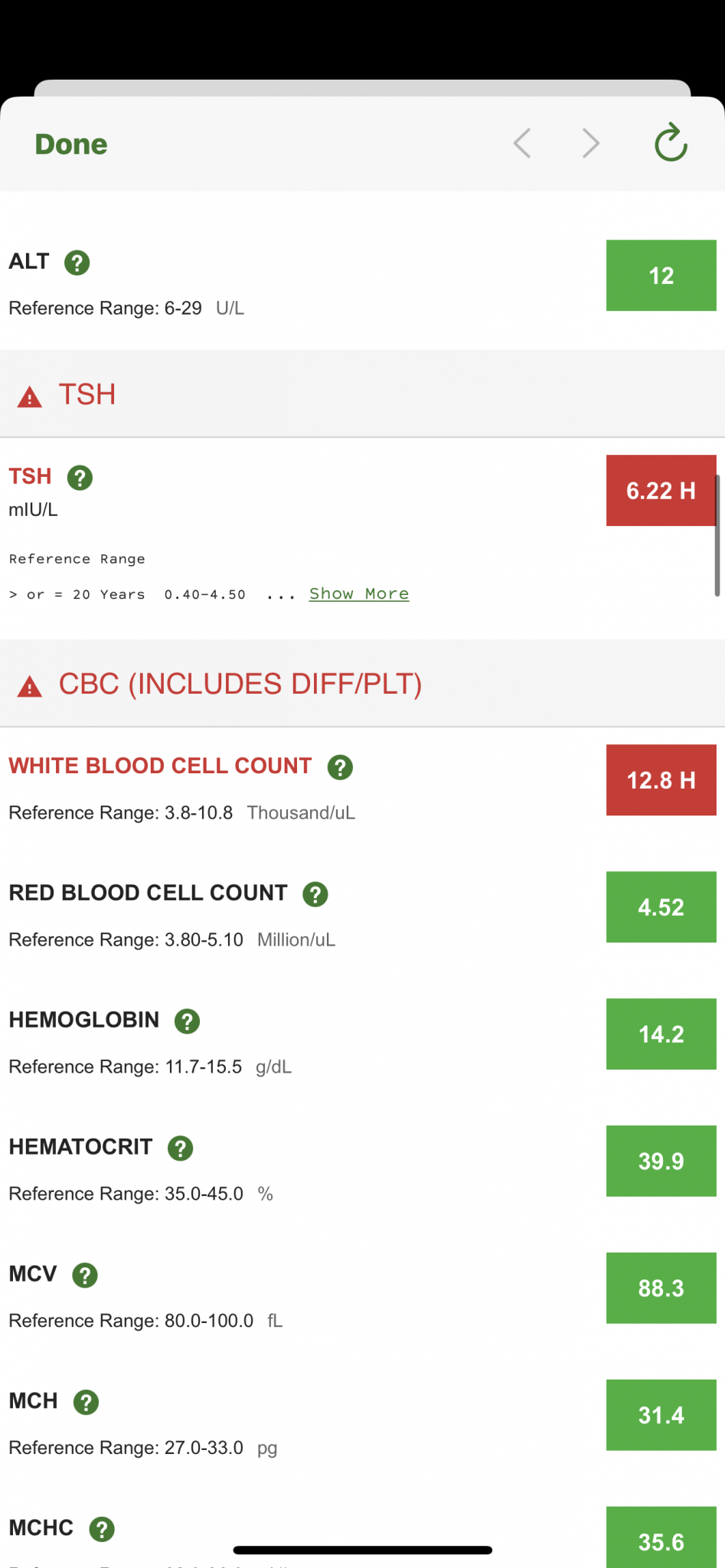Reload the lab results page
The image size is (725, 1568).
pyautogui.click(x=671, y=143)
